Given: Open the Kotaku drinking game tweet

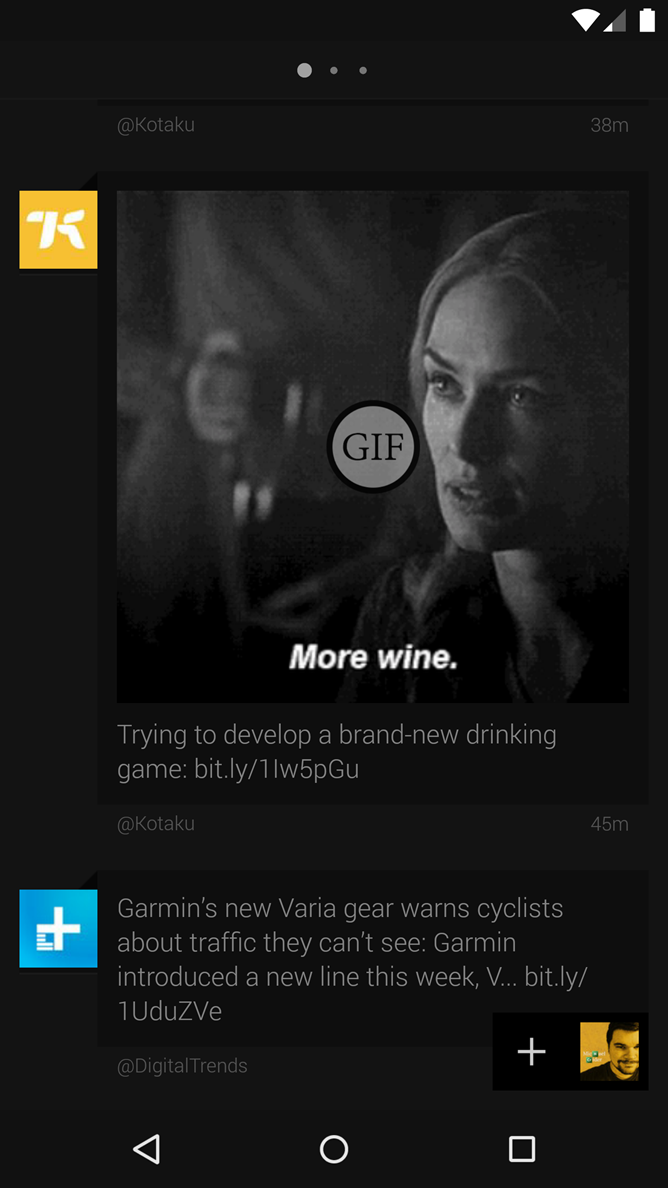Looking at the screenshot, I should tap(336, 752).
